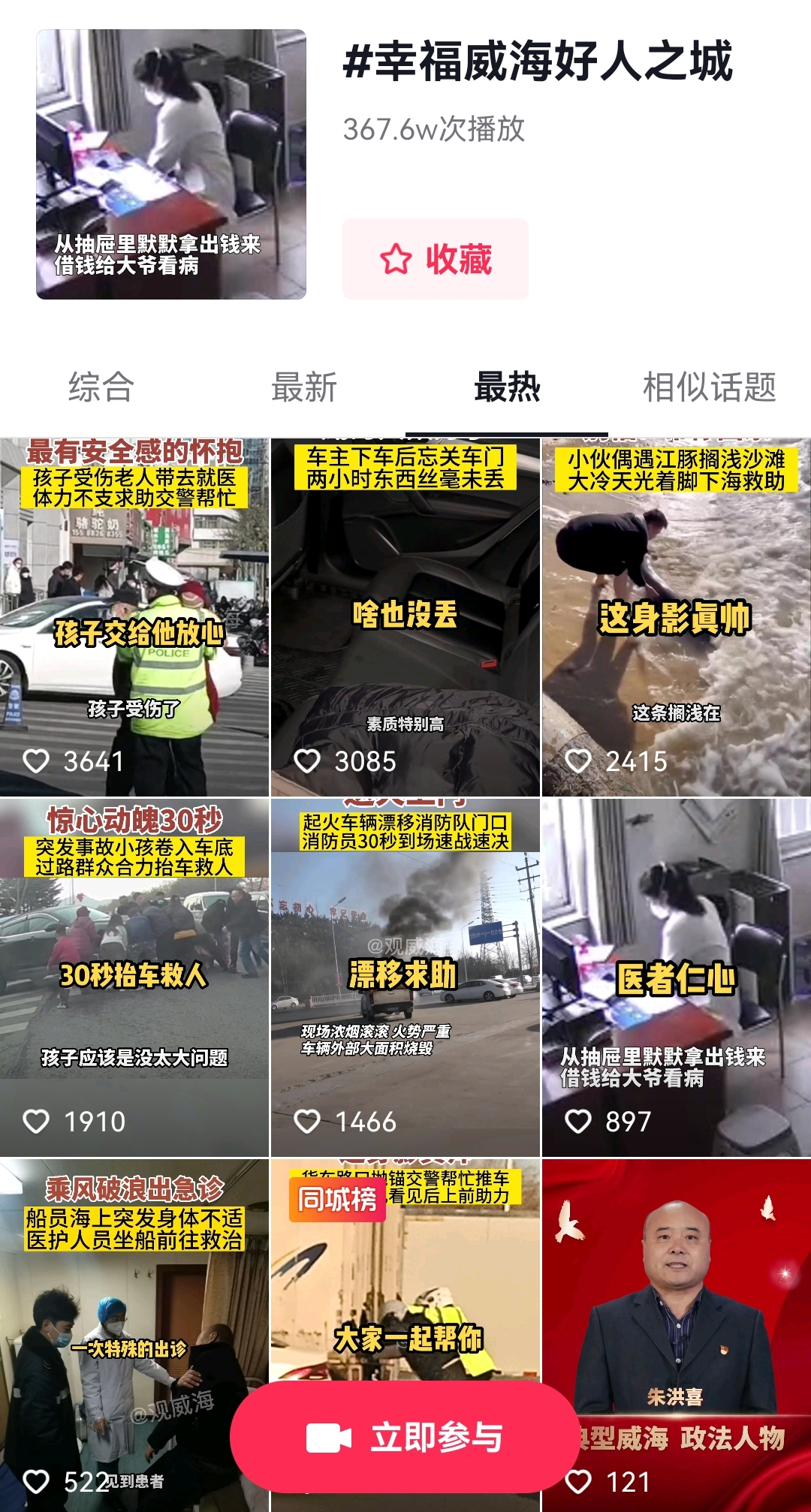The height and width of the screenshot is (1512, 811).
Task: Open the 孩子交给他放心 video
Action: pyautogui.click(x=134, y=617)
